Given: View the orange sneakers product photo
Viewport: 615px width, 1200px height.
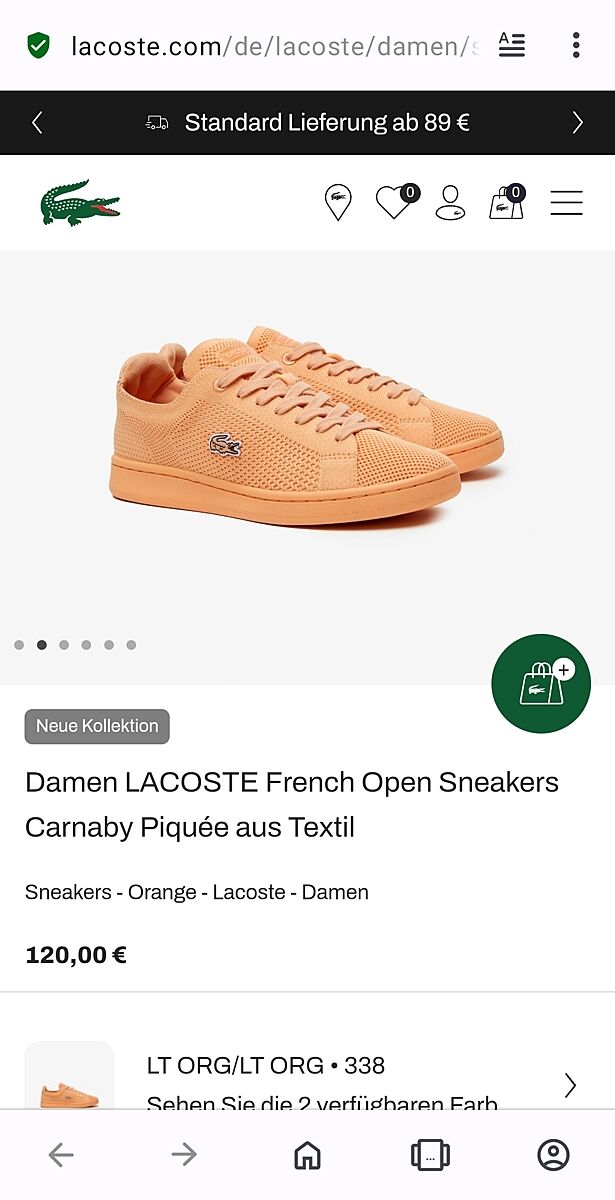Looking at the screenshot, I should click(307, 430).
